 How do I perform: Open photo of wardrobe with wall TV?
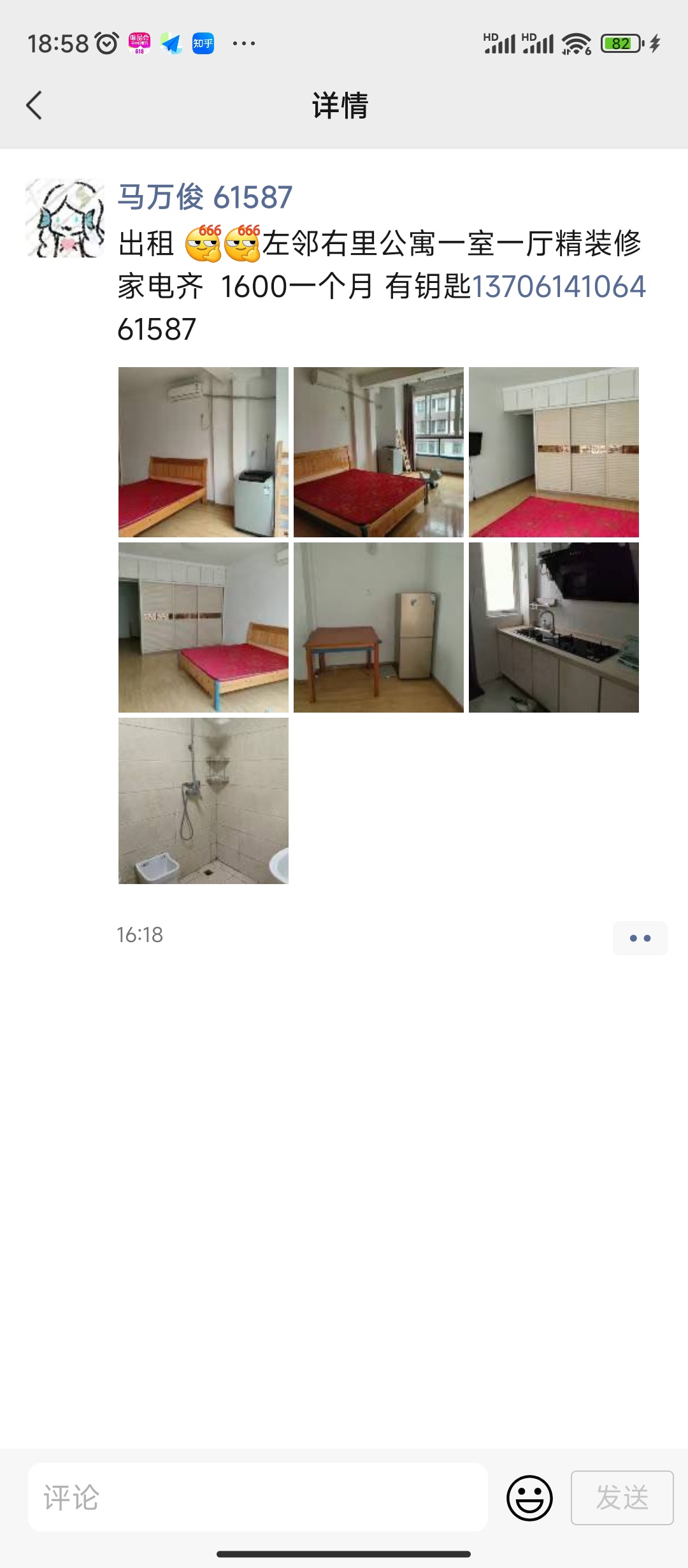point(554,452)
